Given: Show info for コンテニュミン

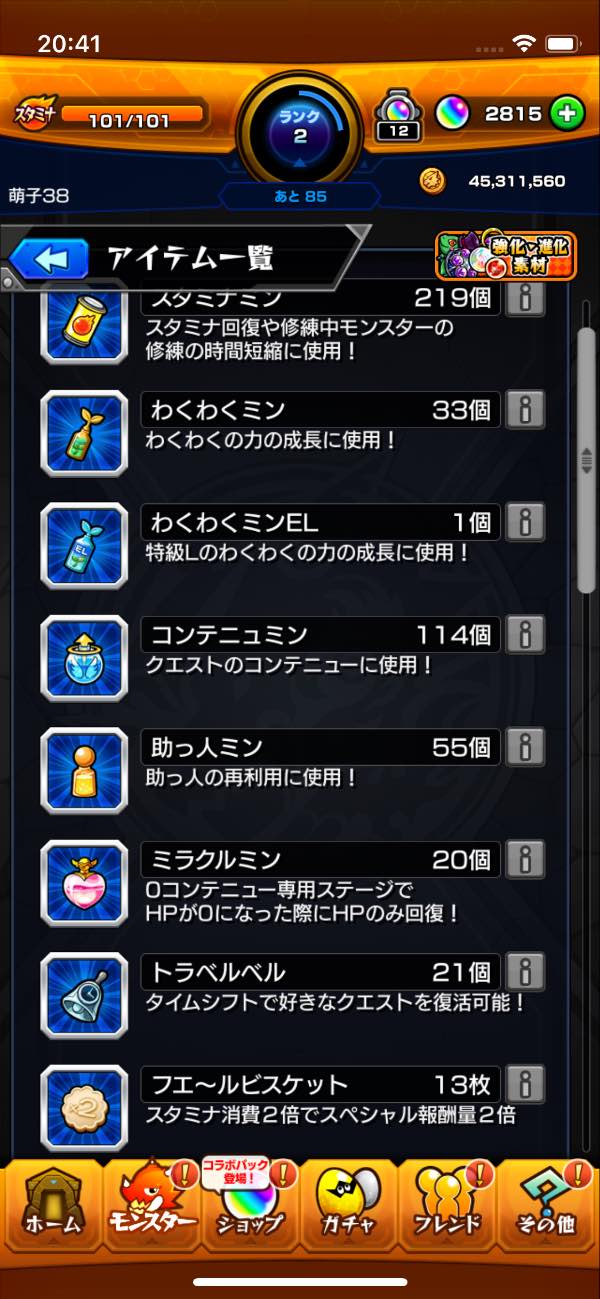Looking at the screenshot, I should tap(526, 634).
